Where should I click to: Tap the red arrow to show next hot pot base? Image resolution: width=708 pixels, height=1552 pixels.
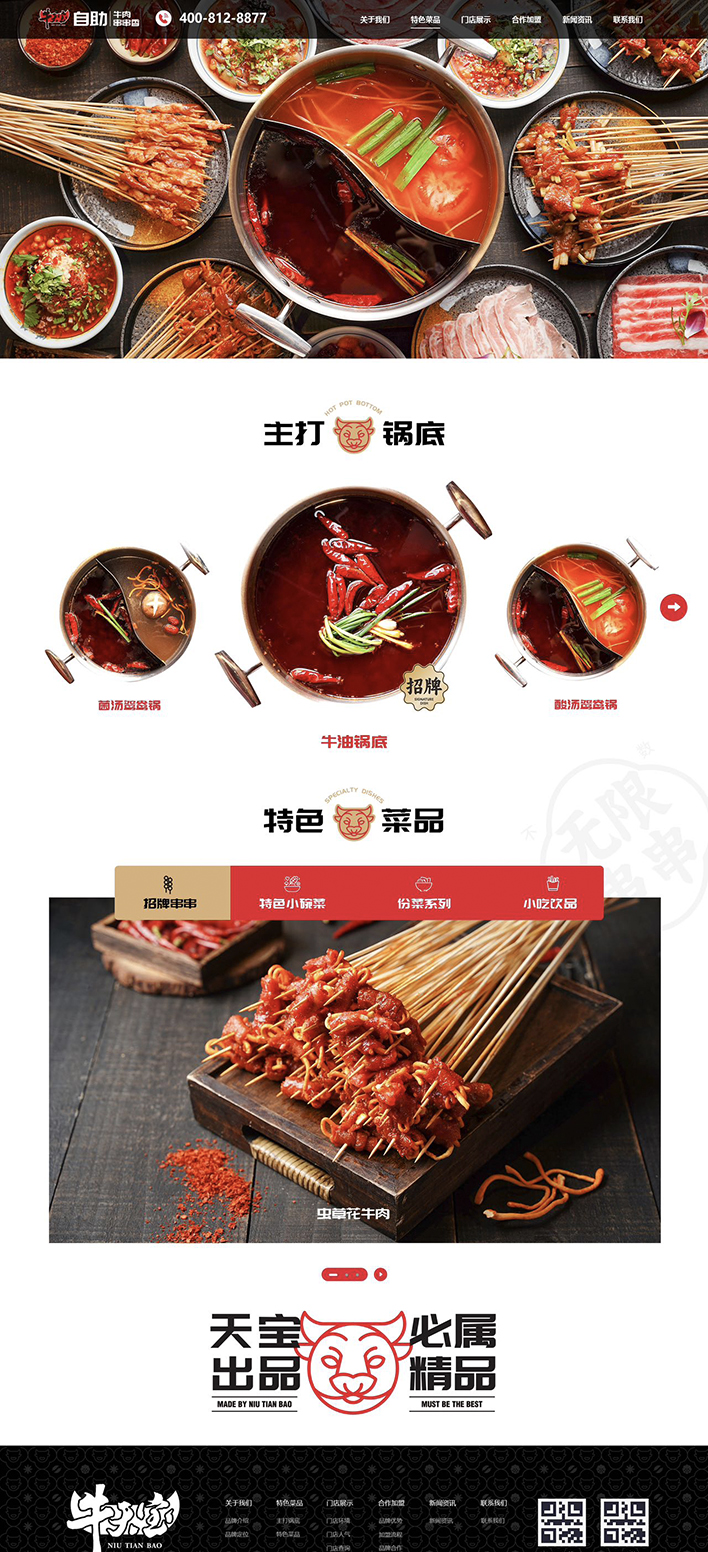(674, 606)
